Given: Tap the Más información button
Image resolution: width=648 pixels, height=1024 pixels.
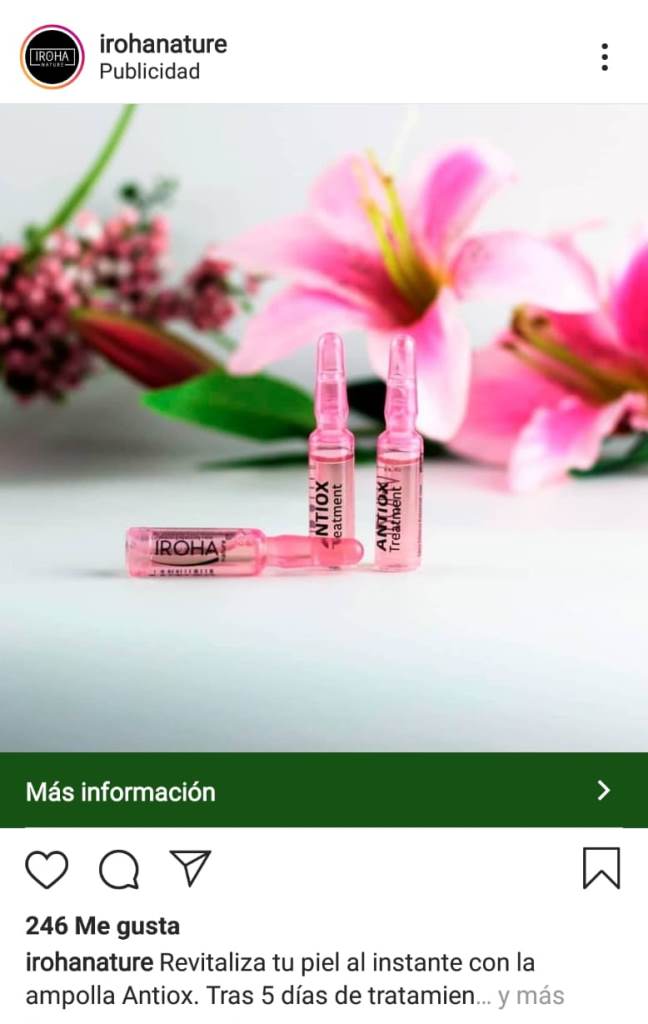Looking at the screenshot, I should (x=324, y=791).
